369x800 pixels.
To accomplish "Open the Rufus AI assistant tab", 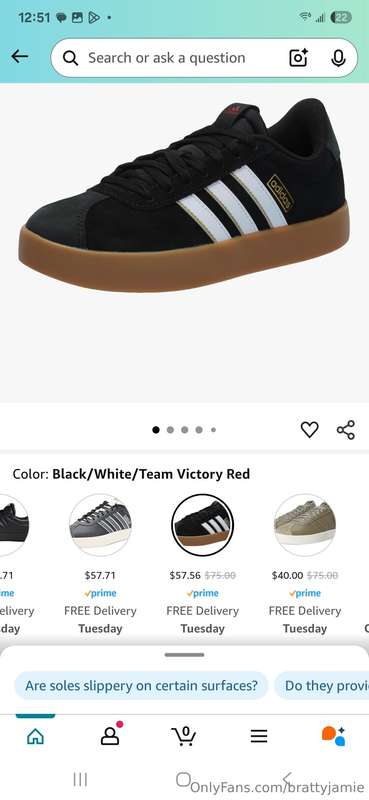I will click(x=333, y=736).
